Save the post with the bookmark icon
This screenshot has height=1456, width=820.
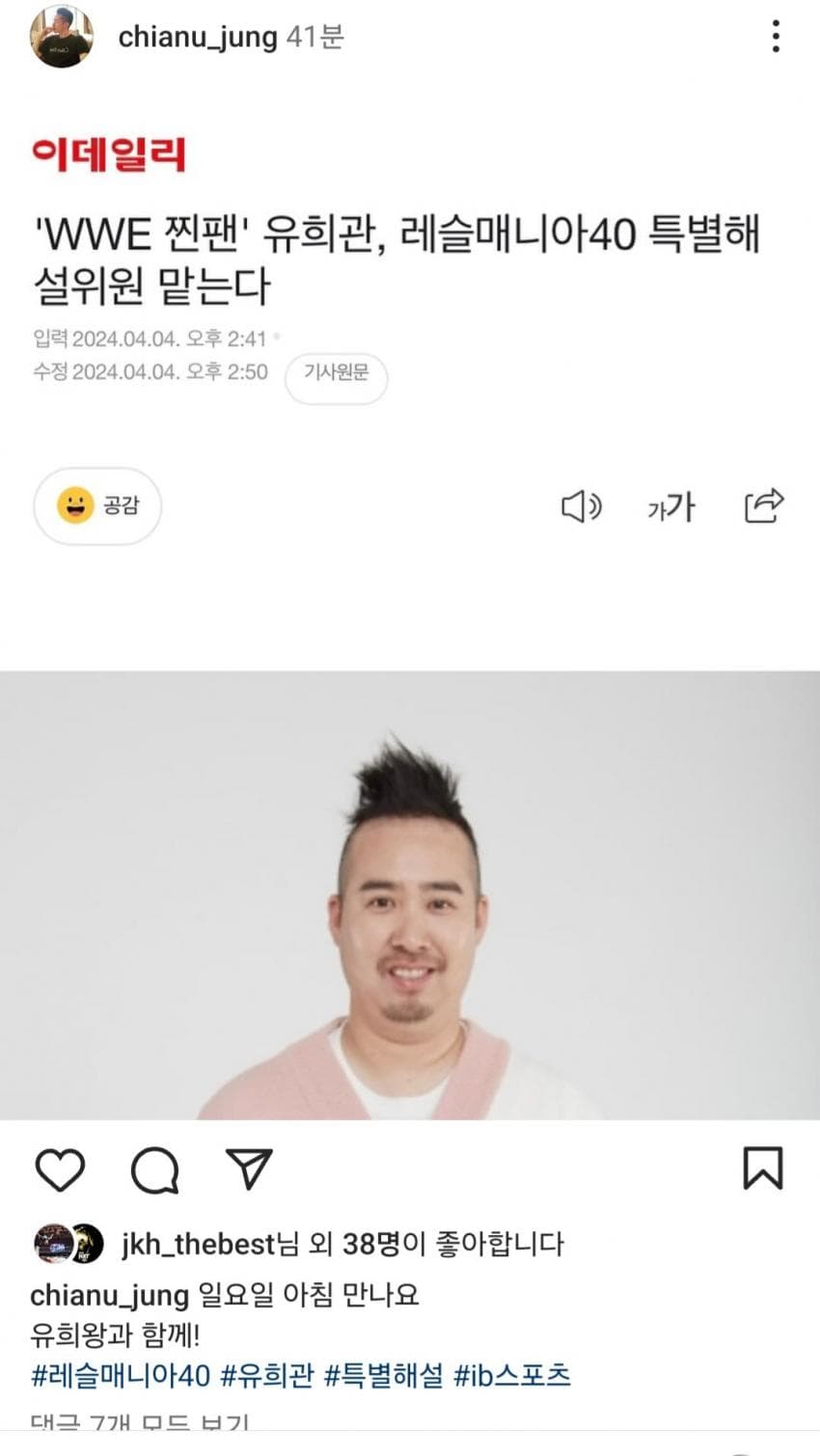(762, 1168)
